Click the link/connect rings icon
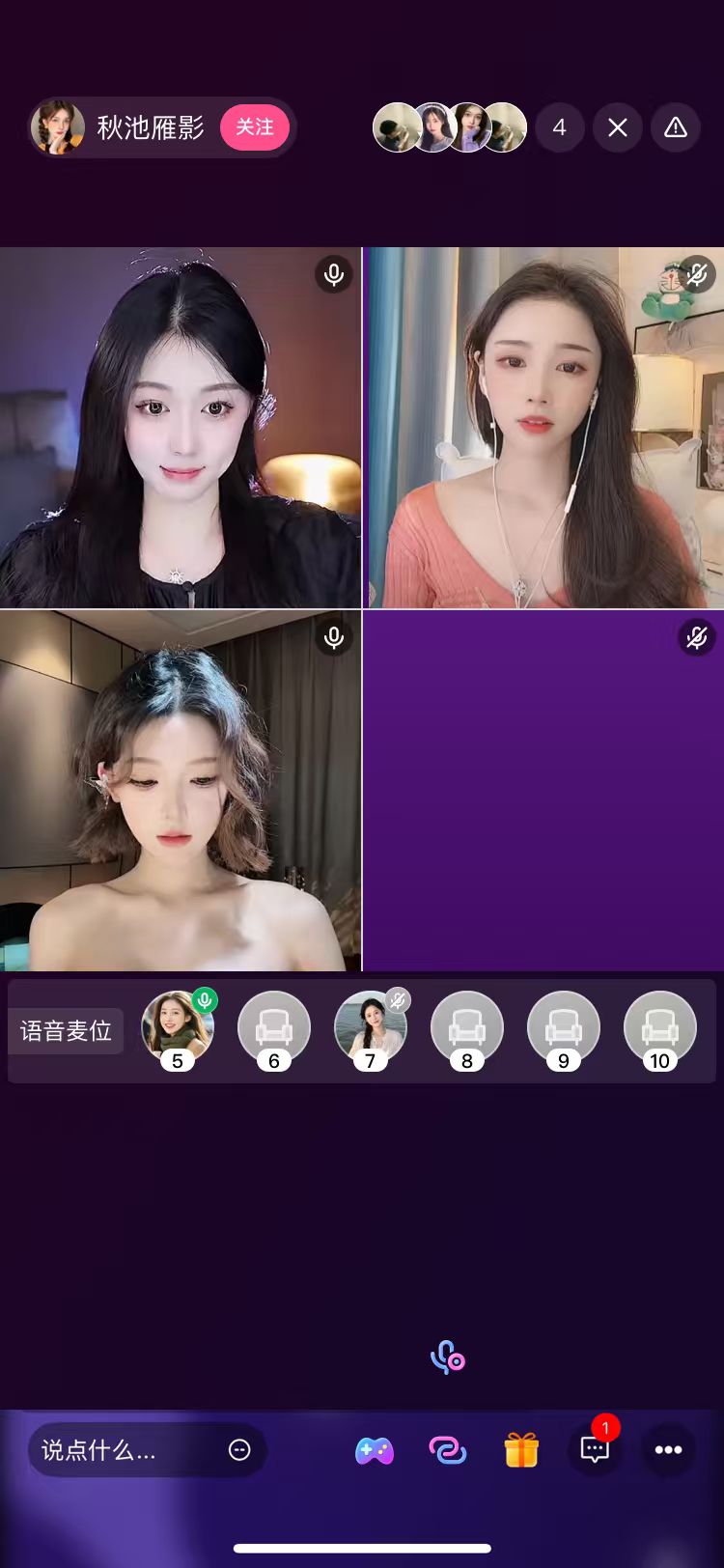724x1568 pixels. click(x=447, y=1449)
